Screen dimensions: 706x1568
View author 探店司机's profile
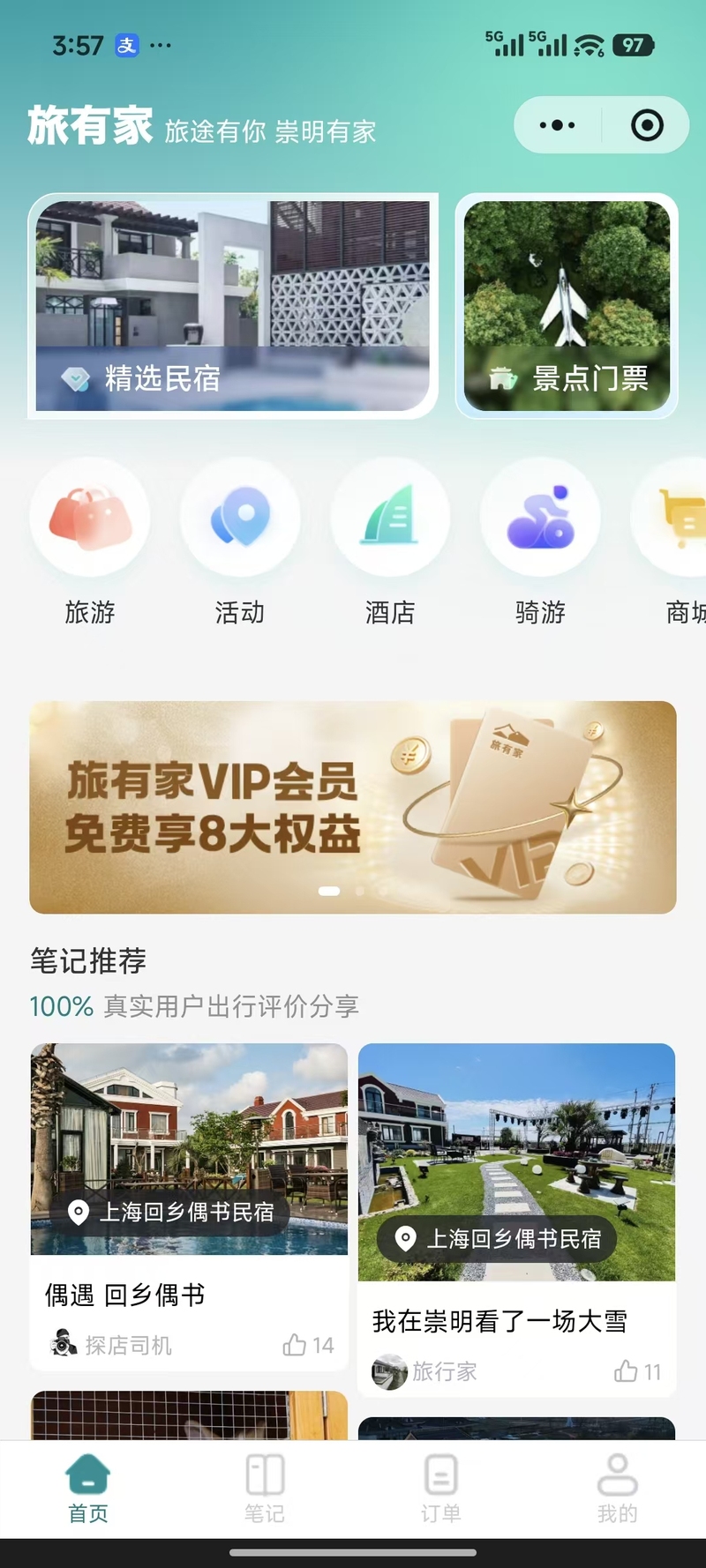coord(112,1345)
